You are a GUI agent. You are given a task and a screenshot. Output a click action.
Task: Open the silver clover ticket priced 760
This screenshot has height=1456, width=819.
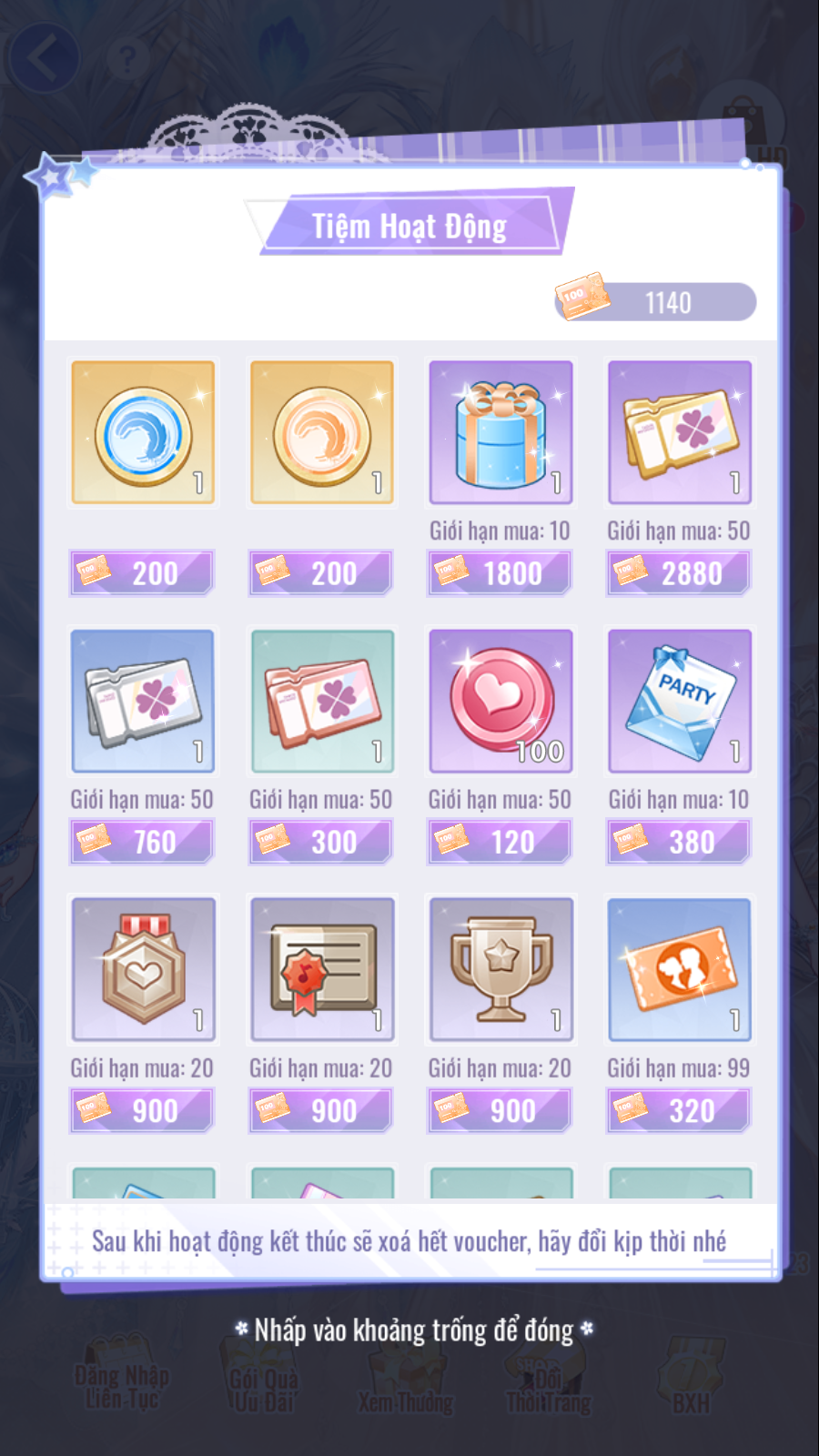pos(143,702)
